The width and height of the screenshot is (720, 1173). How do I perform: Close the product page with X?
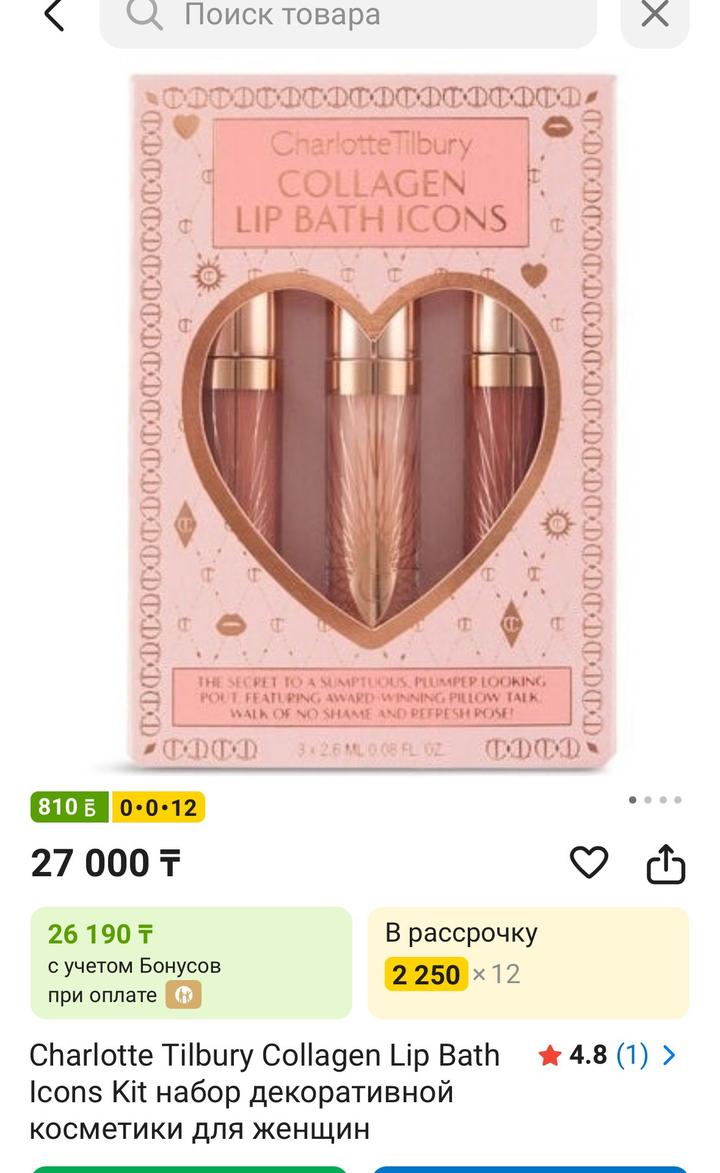(x=655, y=15)
